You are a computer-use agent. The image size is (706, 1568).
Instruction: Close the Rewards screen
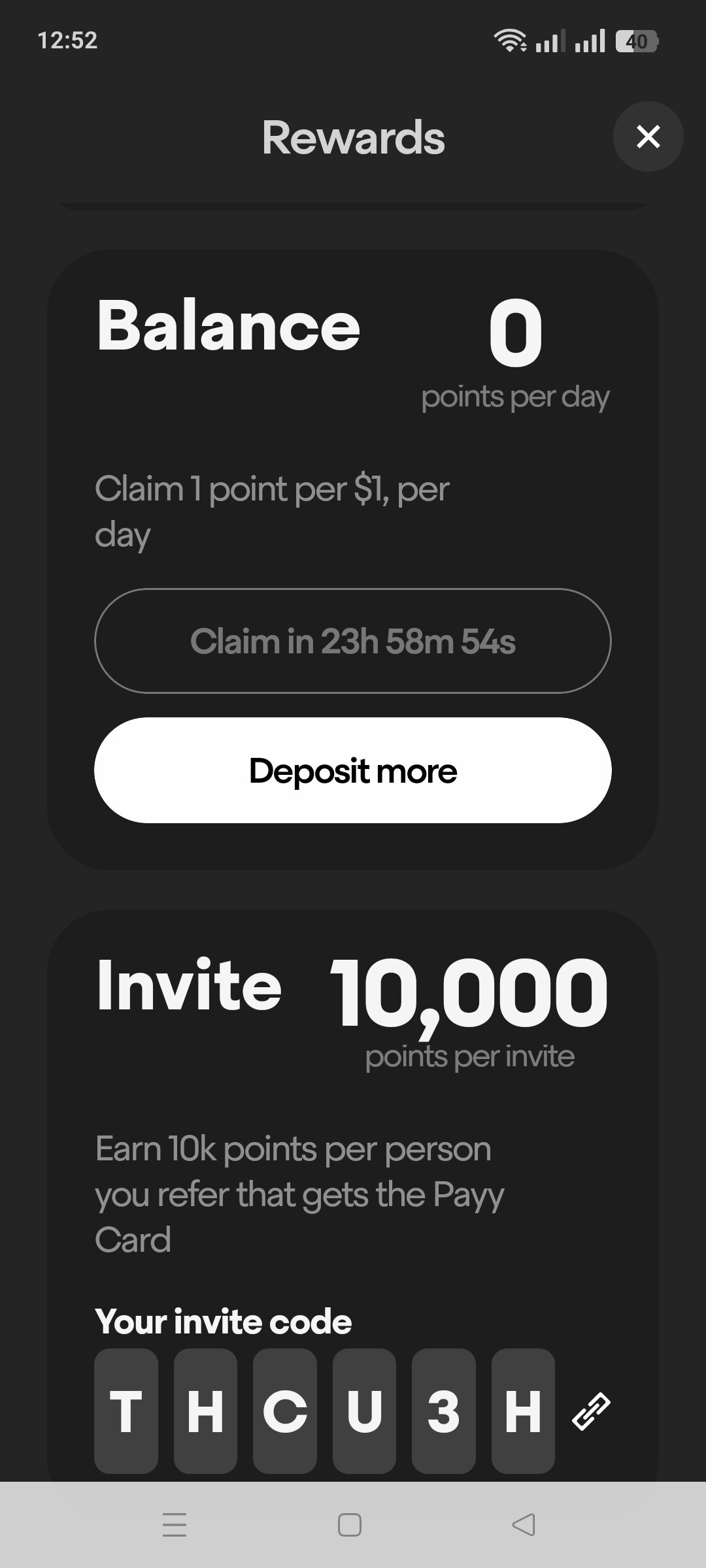(x=648, y=137)
